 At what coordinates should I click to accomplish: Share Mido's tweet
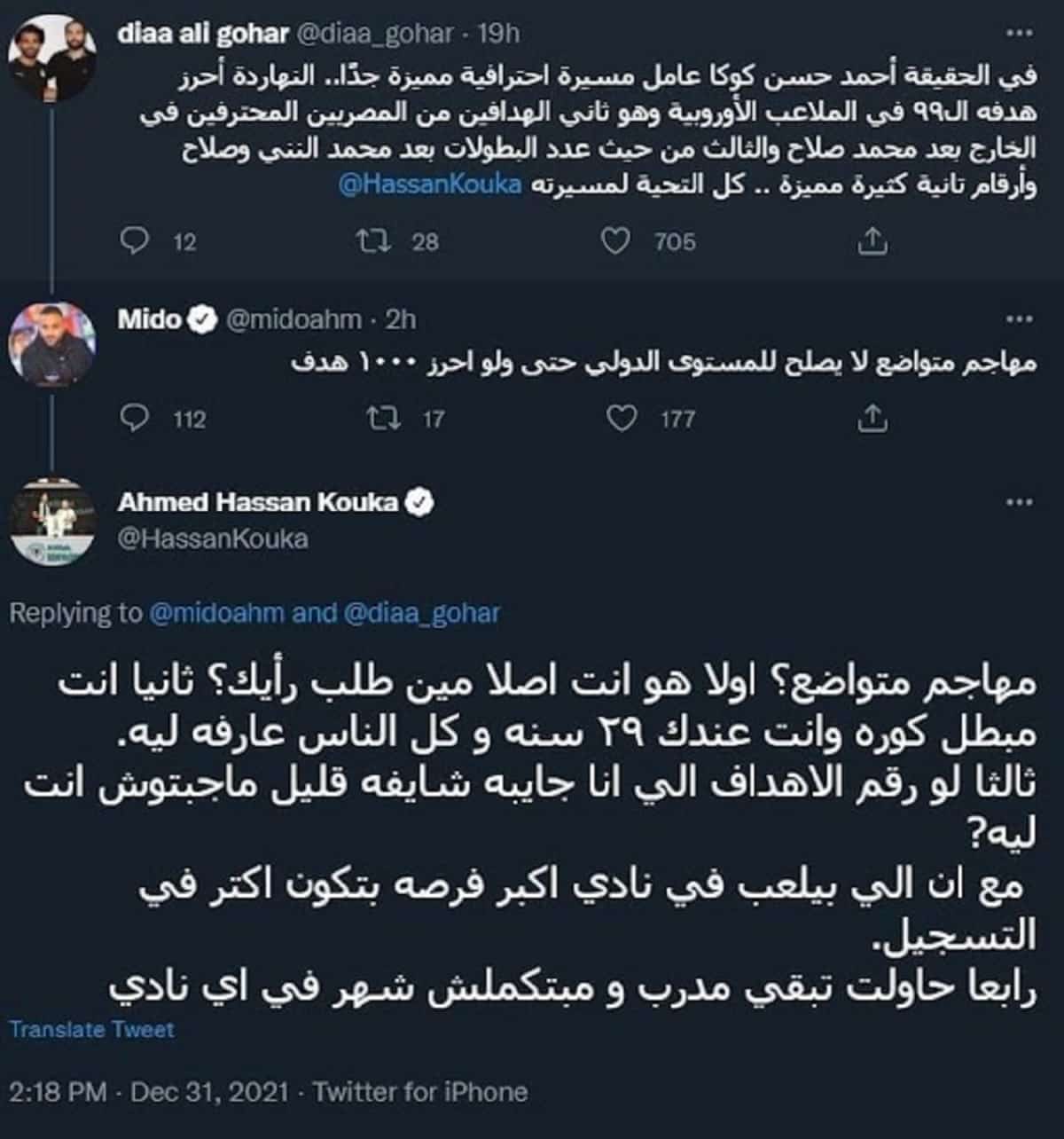pyautogui.click(x=872, y=418)
